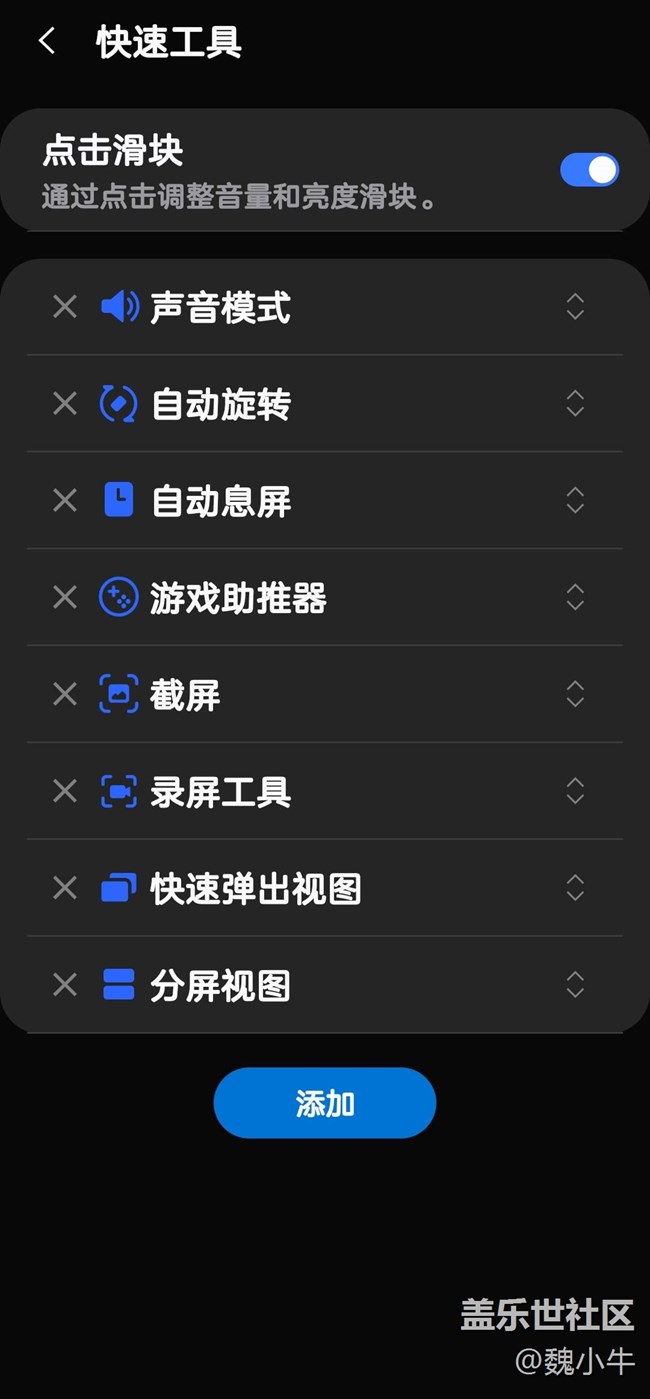Image resolution: width=650 pixels, height=1399 pixels.
Task: Tap the reorder handle for 自动息屏
Action: click(x=575, y=500)
